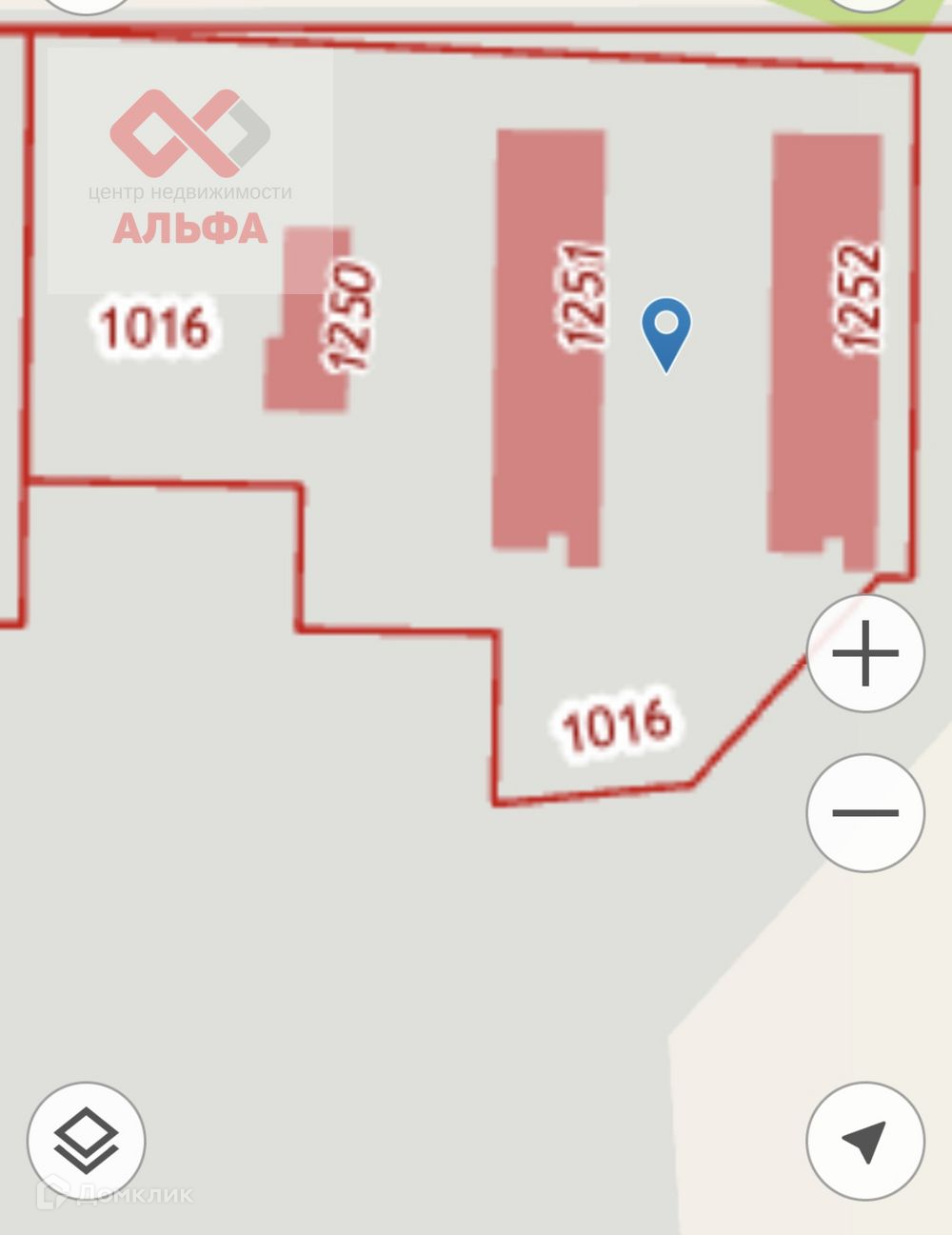
Task: Zoom in on the map
Action: click(864, 653)
